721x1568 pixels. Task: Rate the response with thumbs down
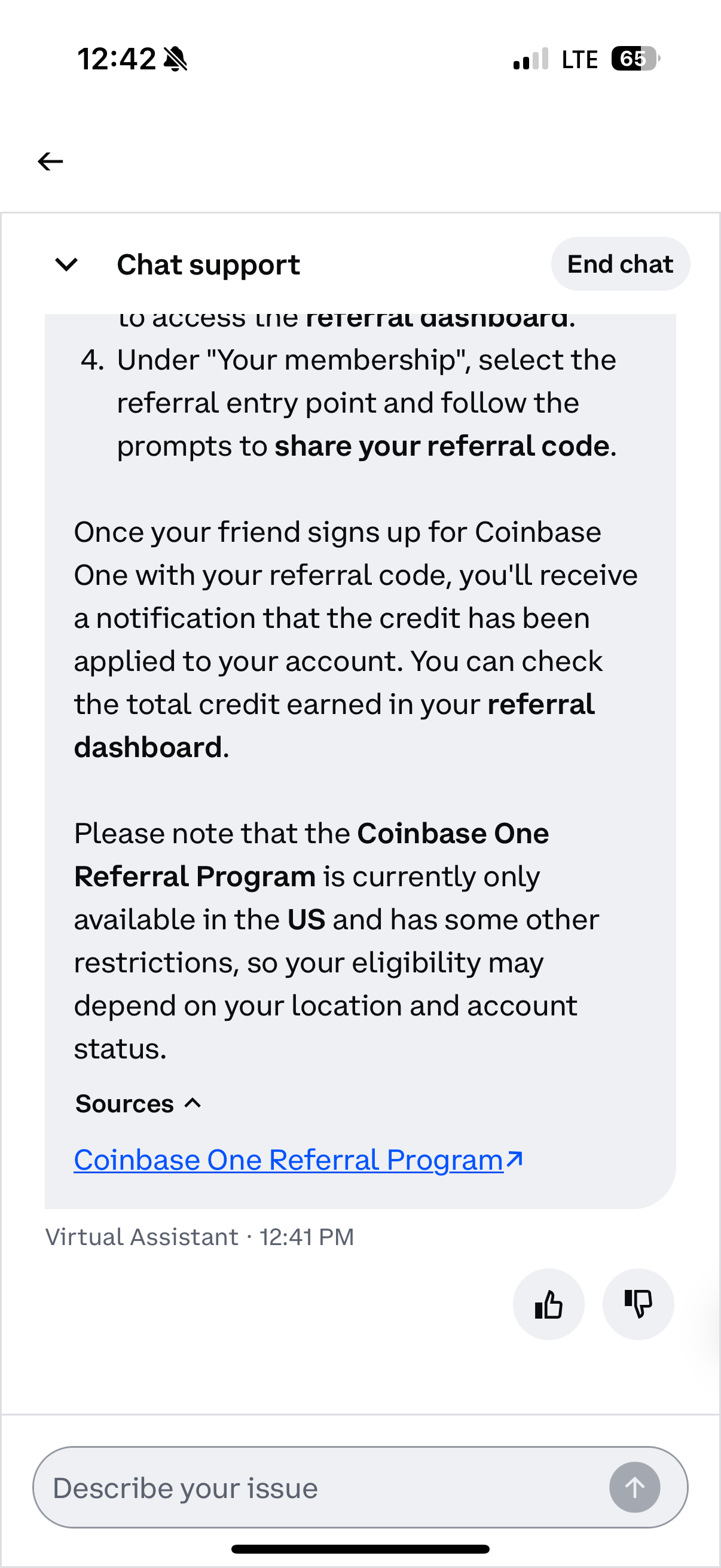pyautogui.click(x=638, y=1304)
